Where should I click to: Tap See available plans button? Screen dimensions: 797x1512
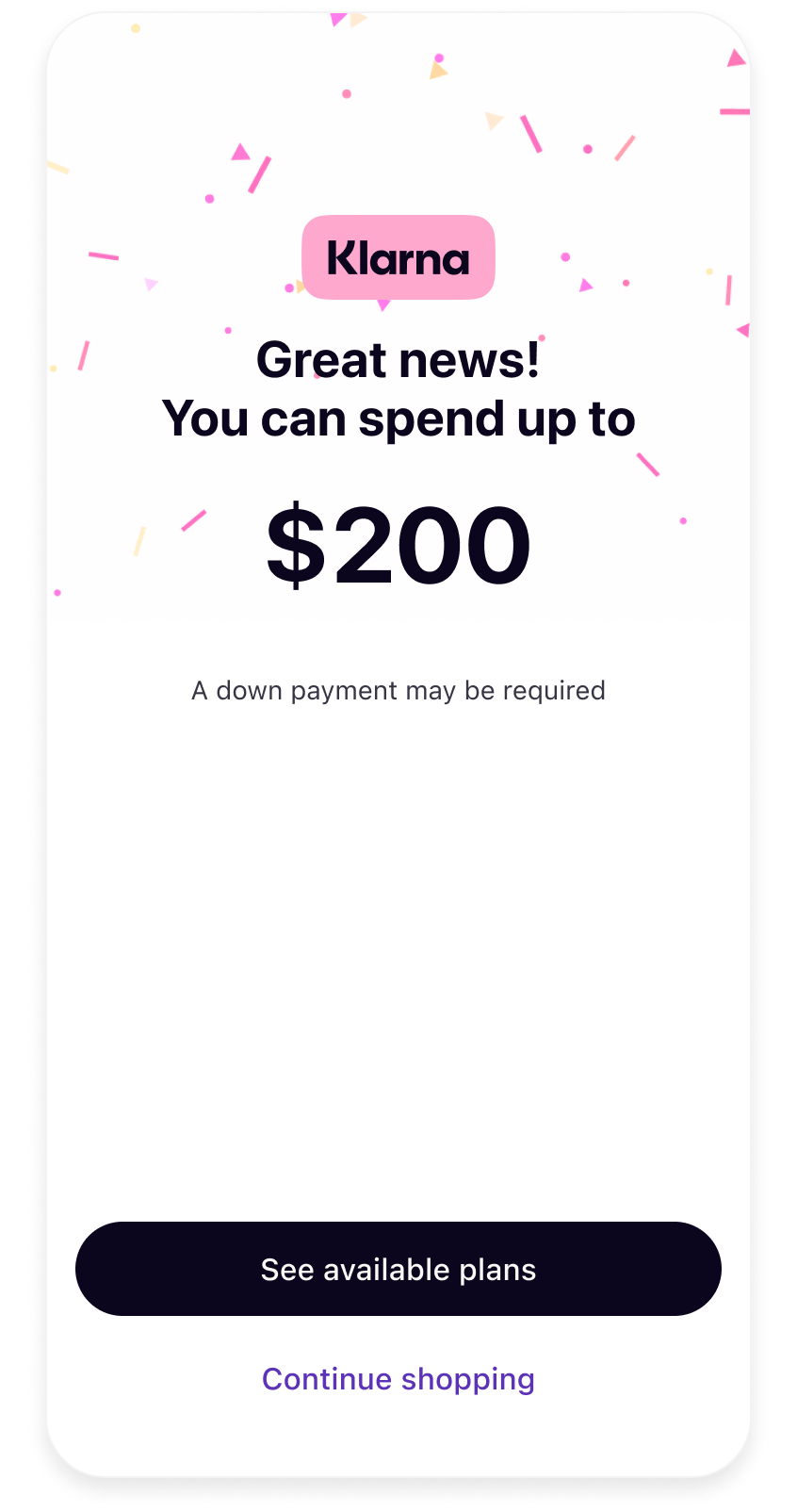(x=398, y=1269)
